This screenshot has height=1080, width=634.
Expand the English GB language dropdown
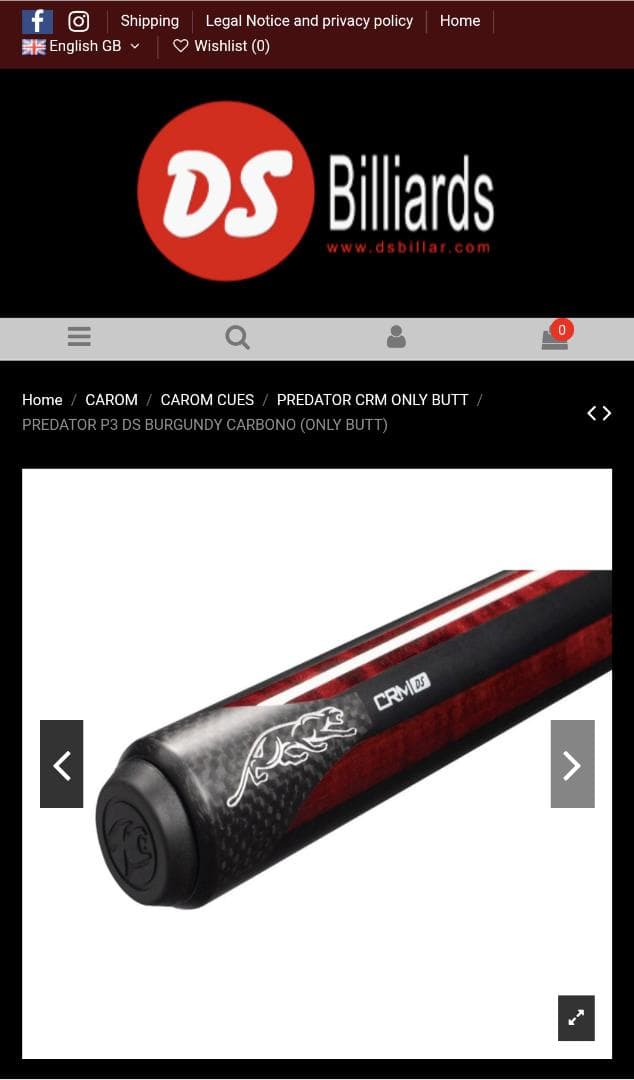[82, 46]
